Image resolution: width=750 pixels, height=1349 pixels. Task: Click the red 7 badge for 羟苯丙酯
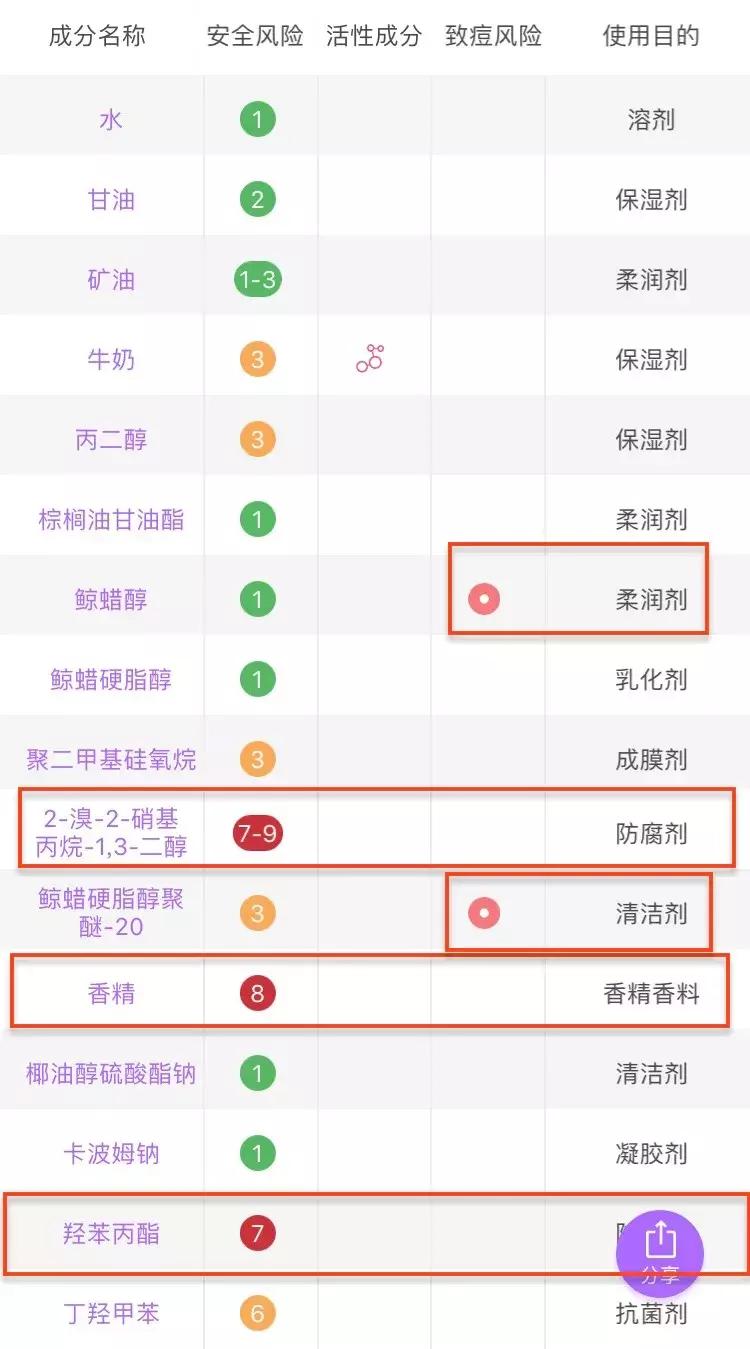[258, 1234]
